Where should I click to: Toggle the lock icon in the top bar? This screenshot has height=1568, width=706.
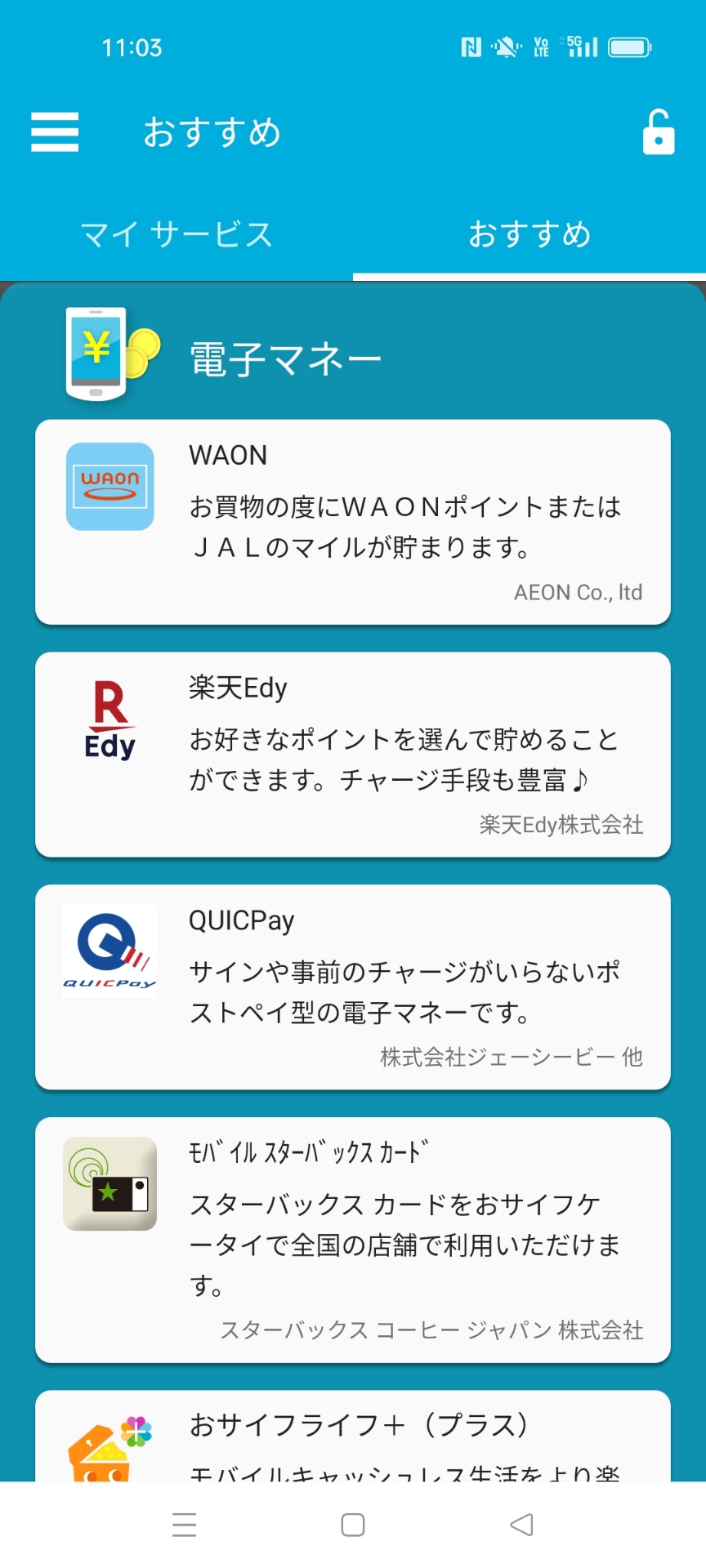pos(659,131)
